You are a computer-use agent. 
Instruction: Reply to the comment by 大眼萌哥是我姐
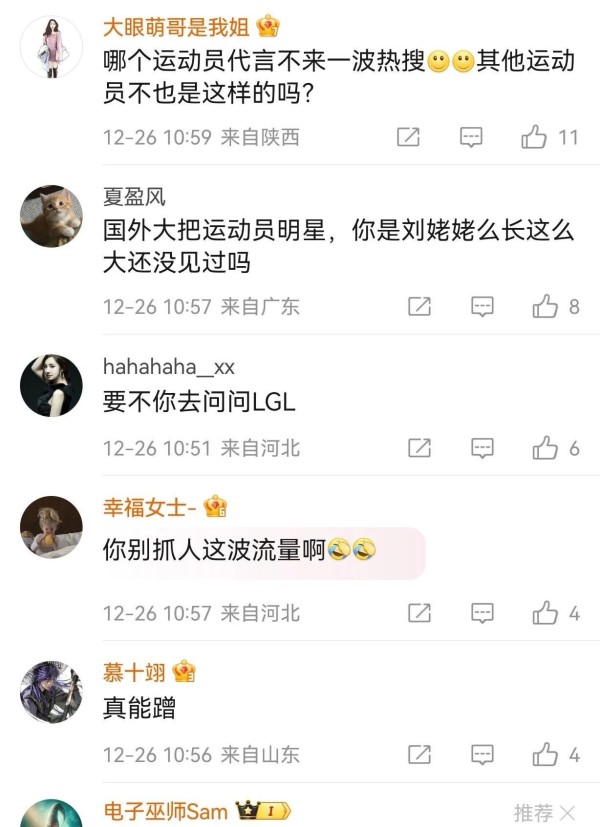pos(471,137)
